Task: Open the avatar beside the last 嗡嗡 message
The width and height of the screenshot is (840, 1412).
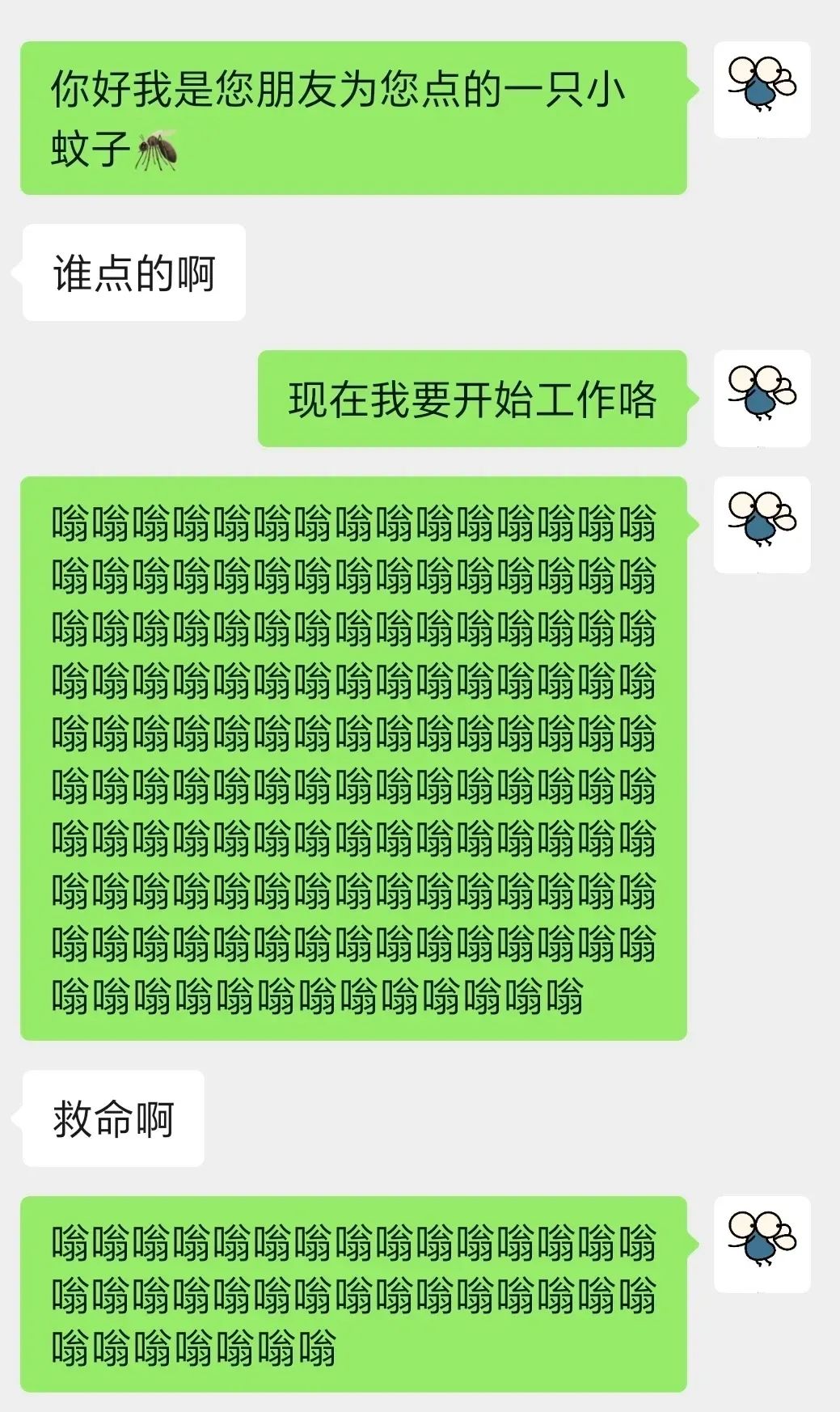Action: [762, 1244]
